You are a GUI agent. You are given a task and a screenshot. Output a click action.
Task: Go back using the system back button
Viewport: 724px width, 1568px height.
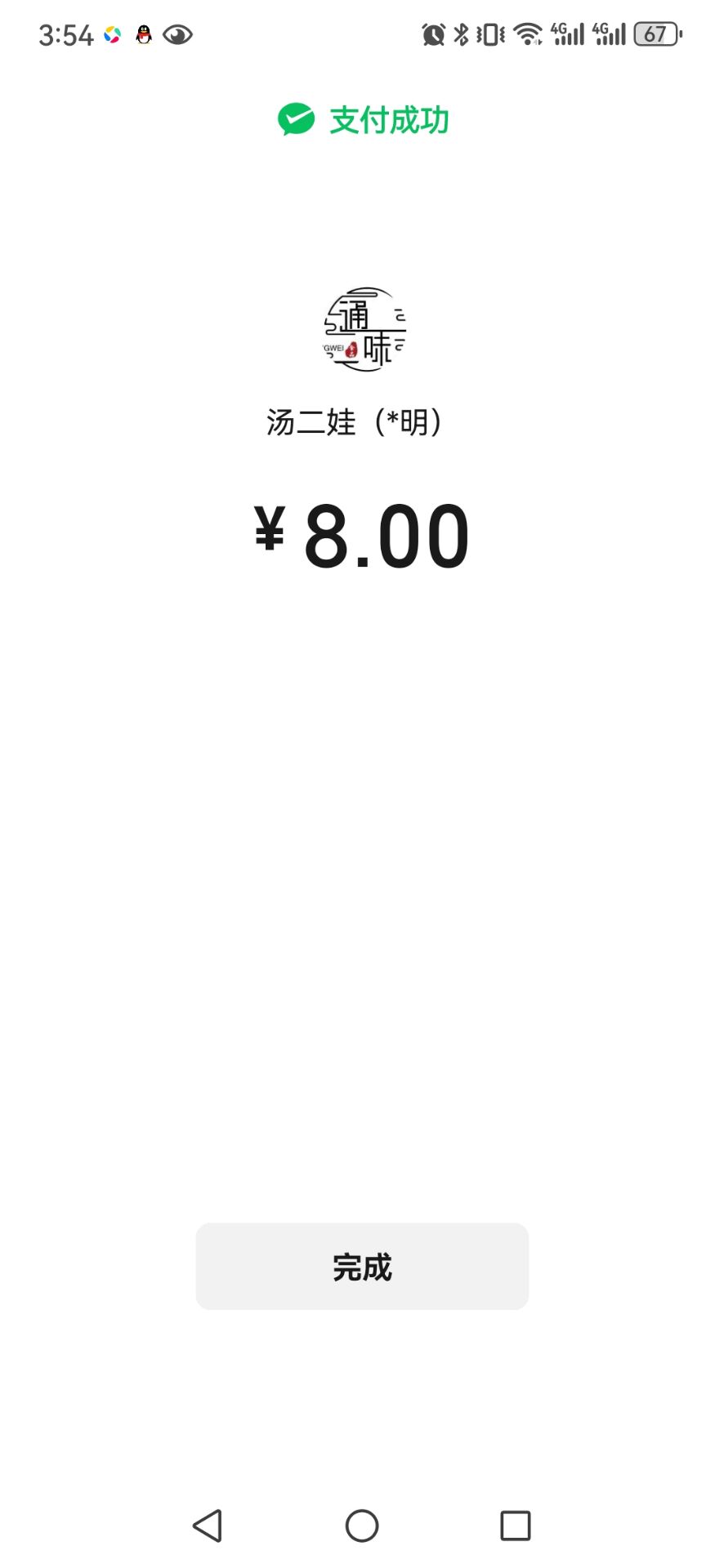(208, 1525)
